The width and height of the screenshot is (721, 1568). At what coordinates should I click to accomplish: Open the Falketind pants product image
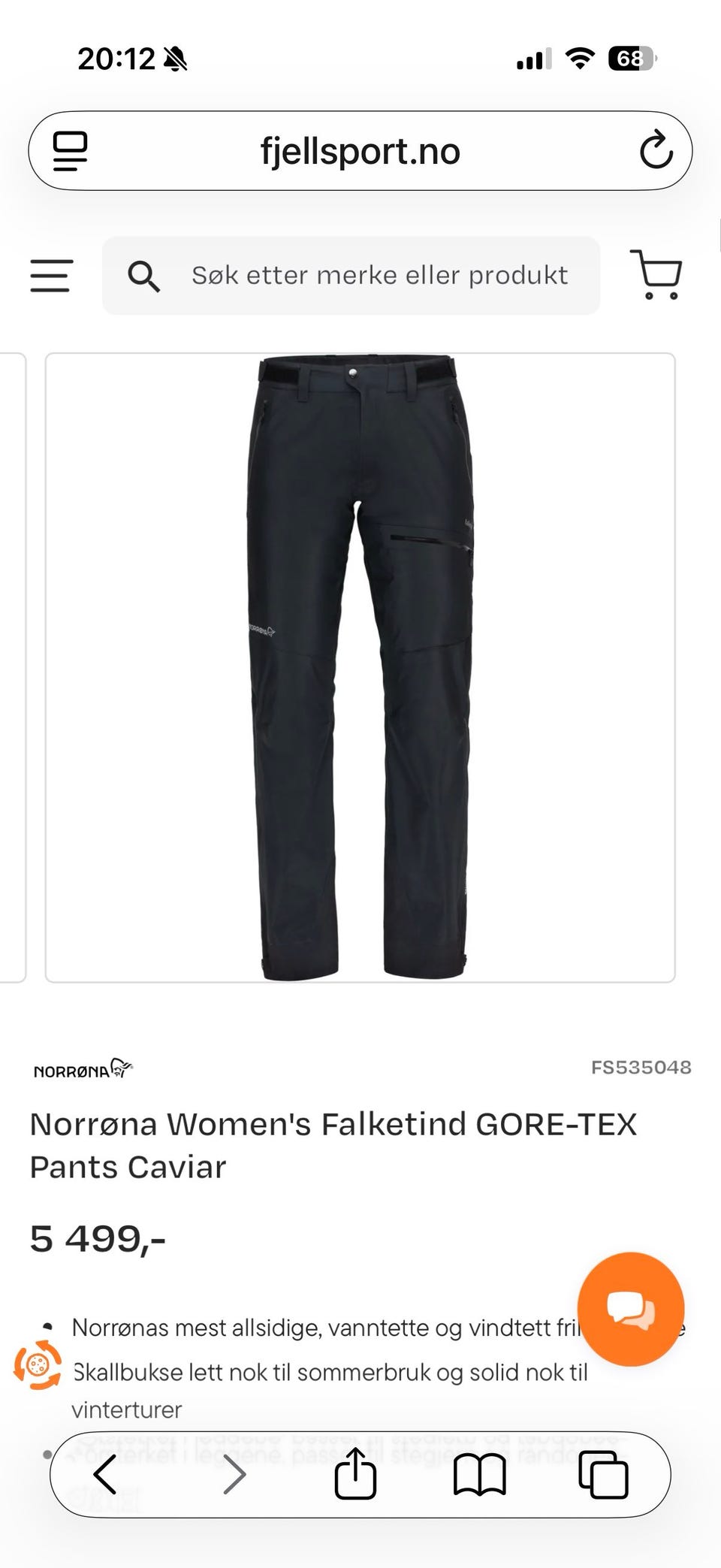(360, 667)
